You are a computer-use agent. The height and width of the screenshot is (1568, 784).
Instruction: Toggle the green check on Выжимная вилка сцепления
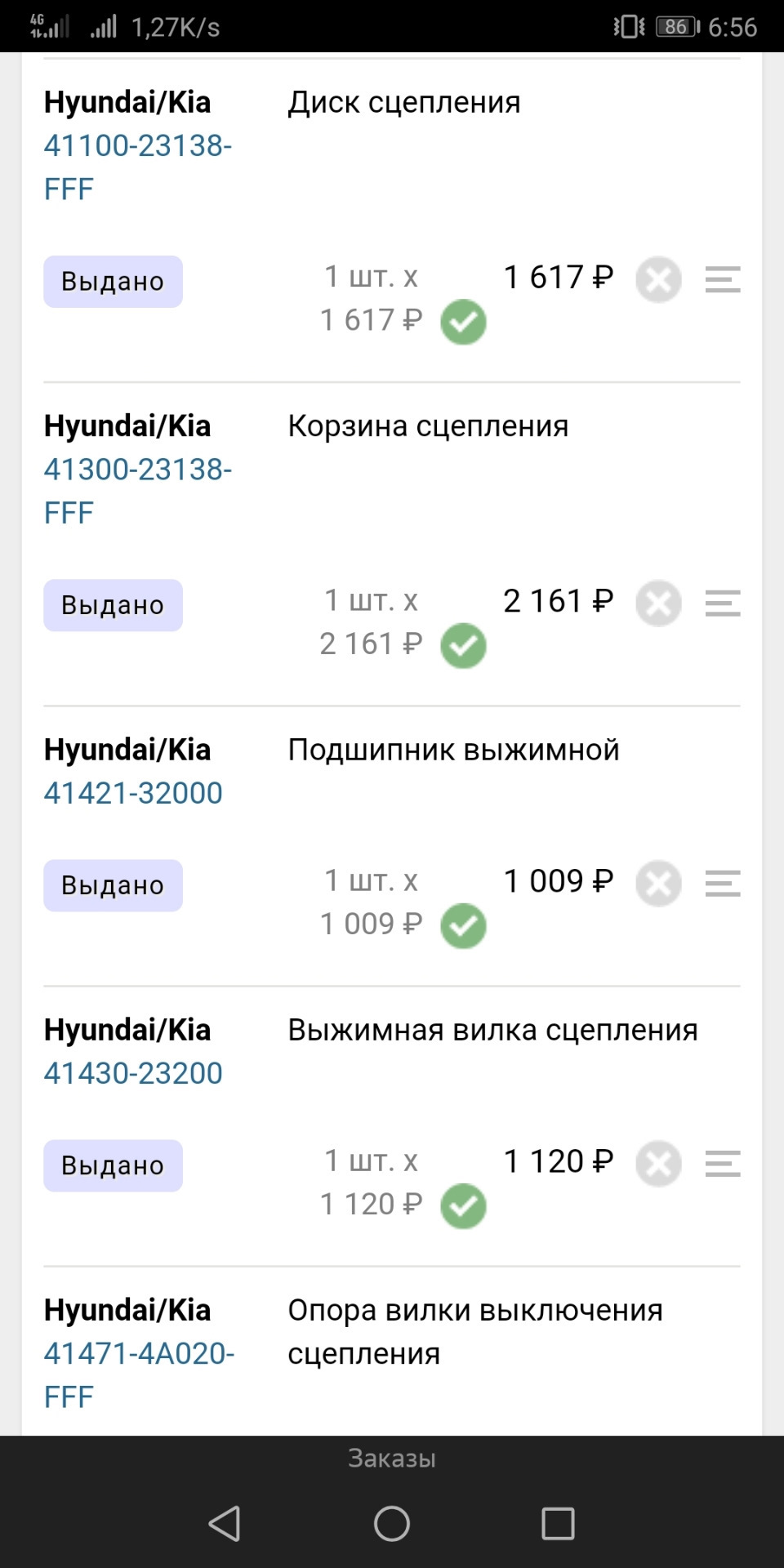coord(462,1205)
